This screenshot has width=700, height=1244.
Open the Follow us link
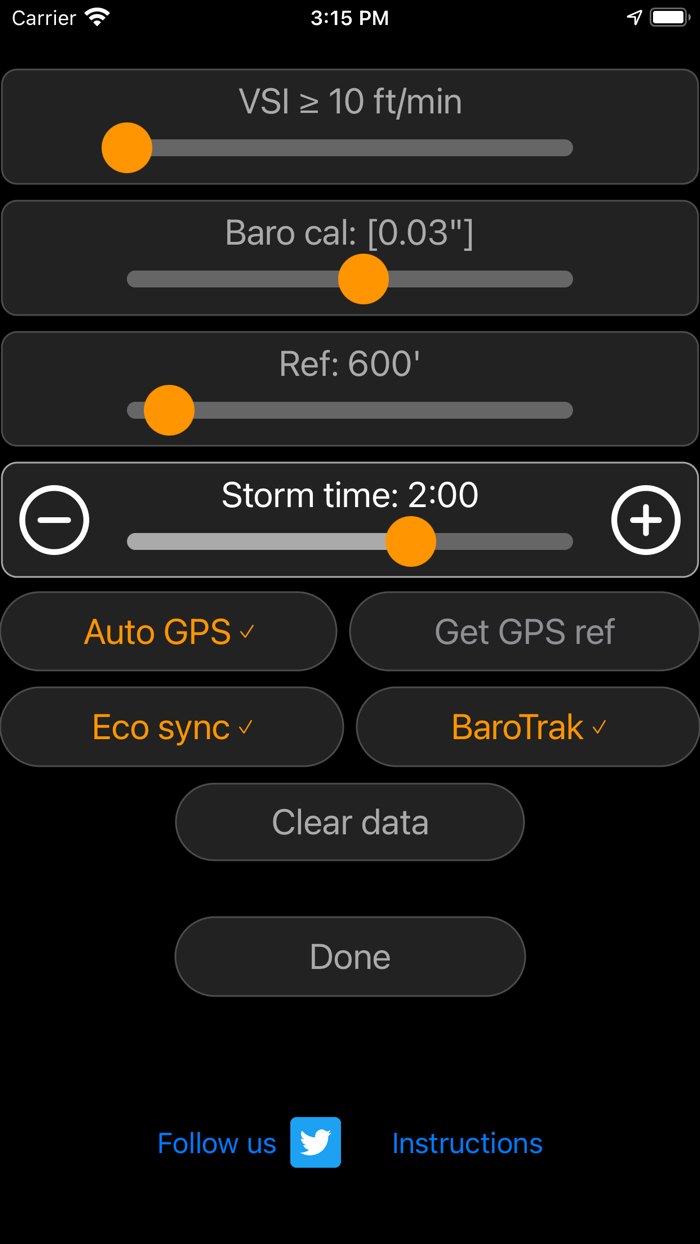pos(217,1143)
